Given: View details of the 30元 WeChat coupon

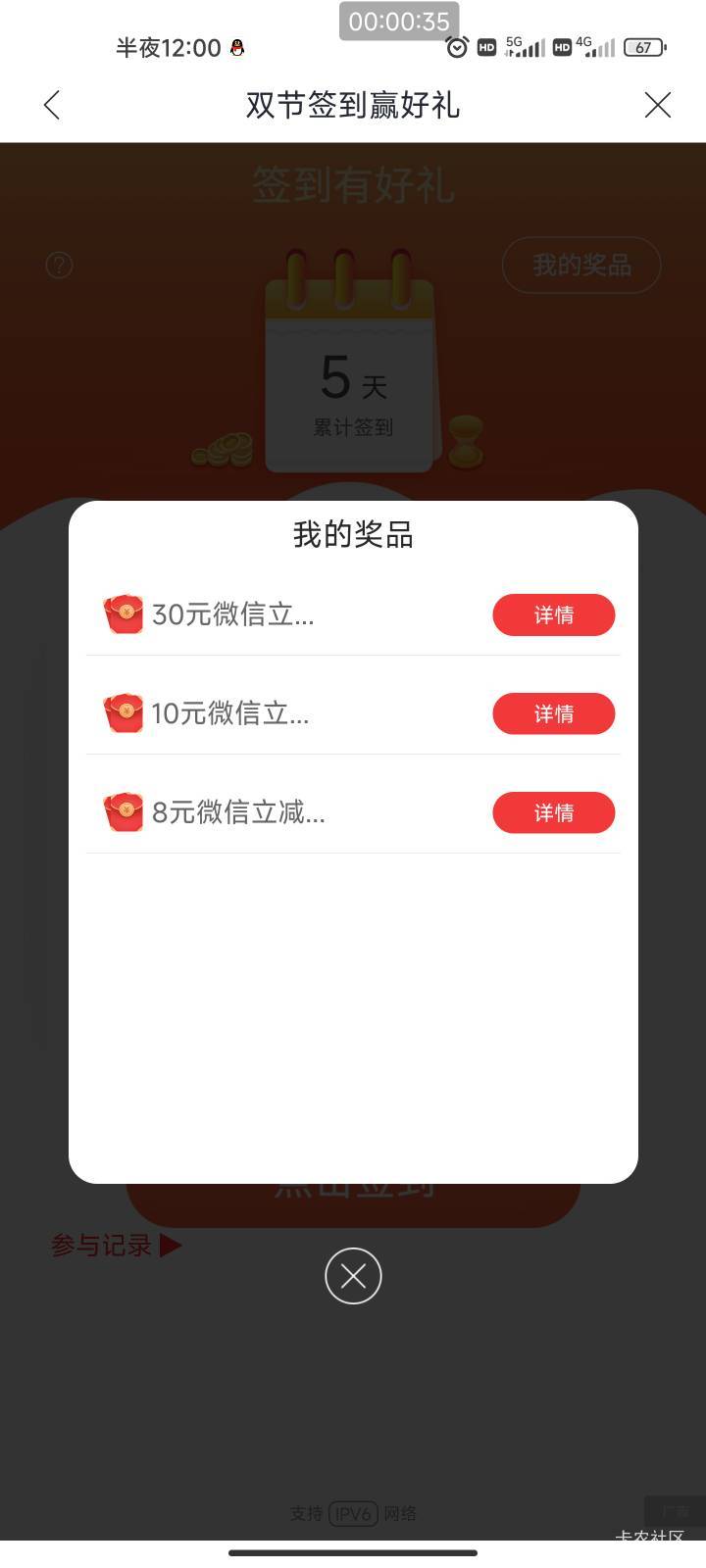Looking at the screenshot, I should (553, 614).
